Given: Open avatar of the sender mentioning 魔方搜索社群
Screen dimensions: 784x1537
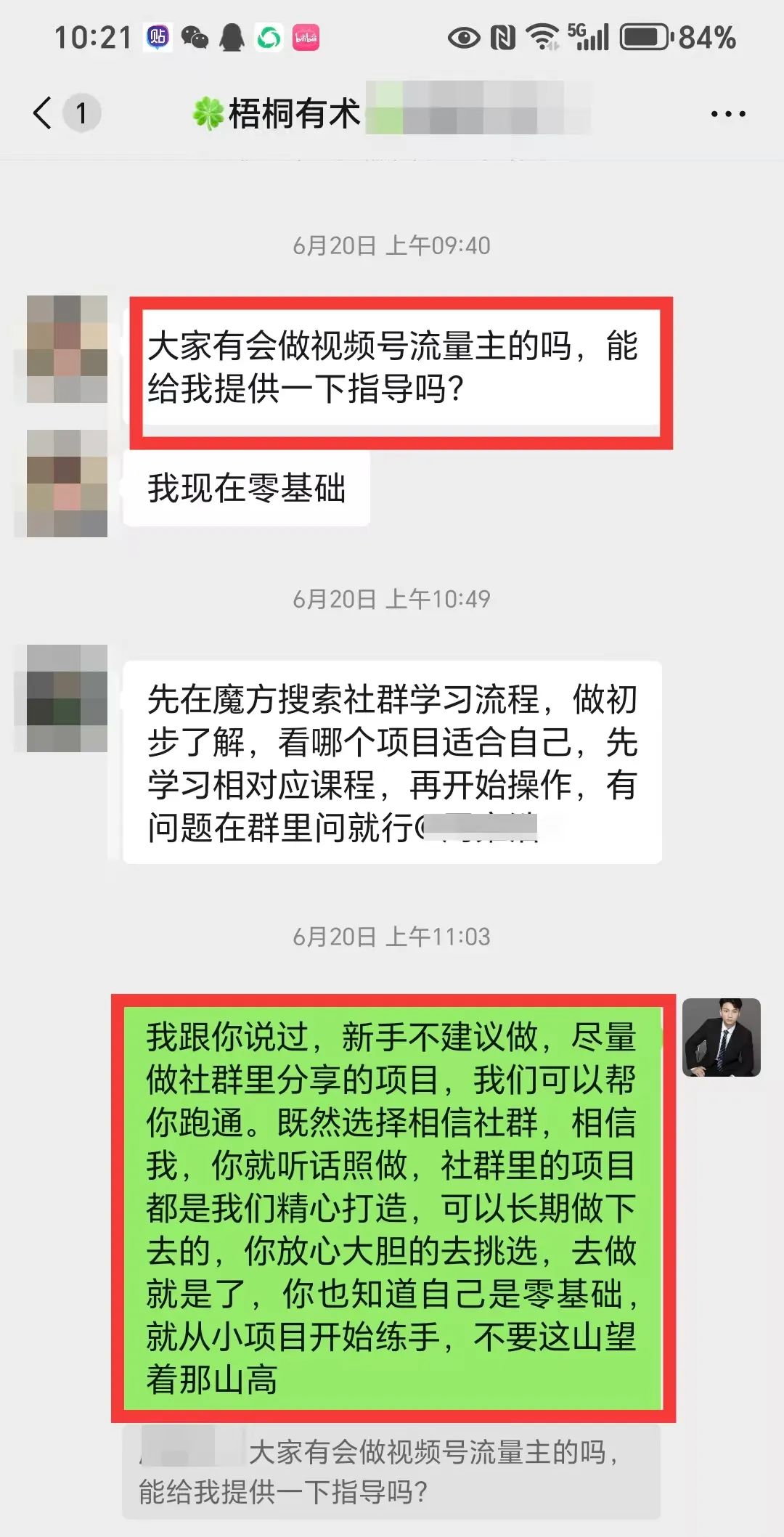Looking at the screenshot, I should [67, 698].
